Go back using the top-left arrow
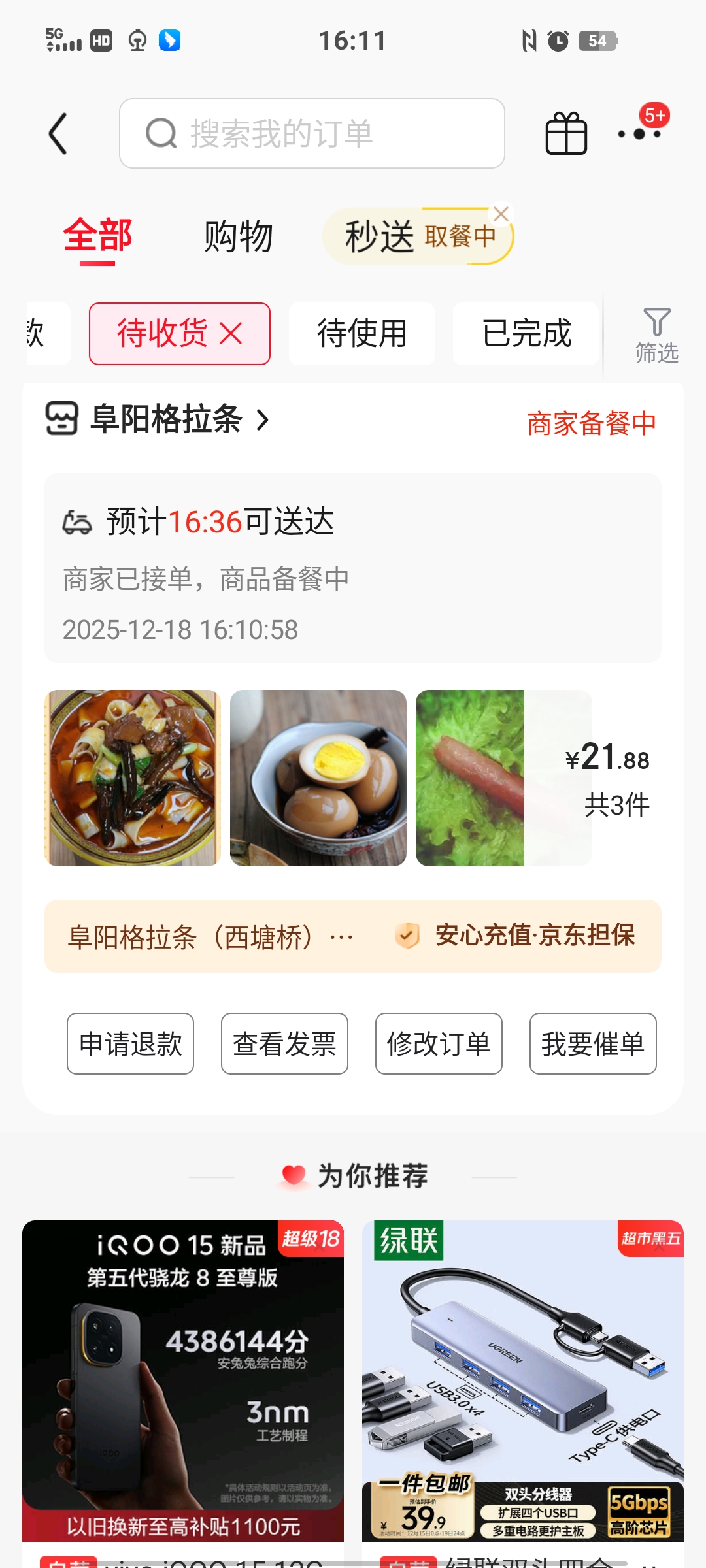This screenshot has width=706, height=1568. (x=58, y=134)
